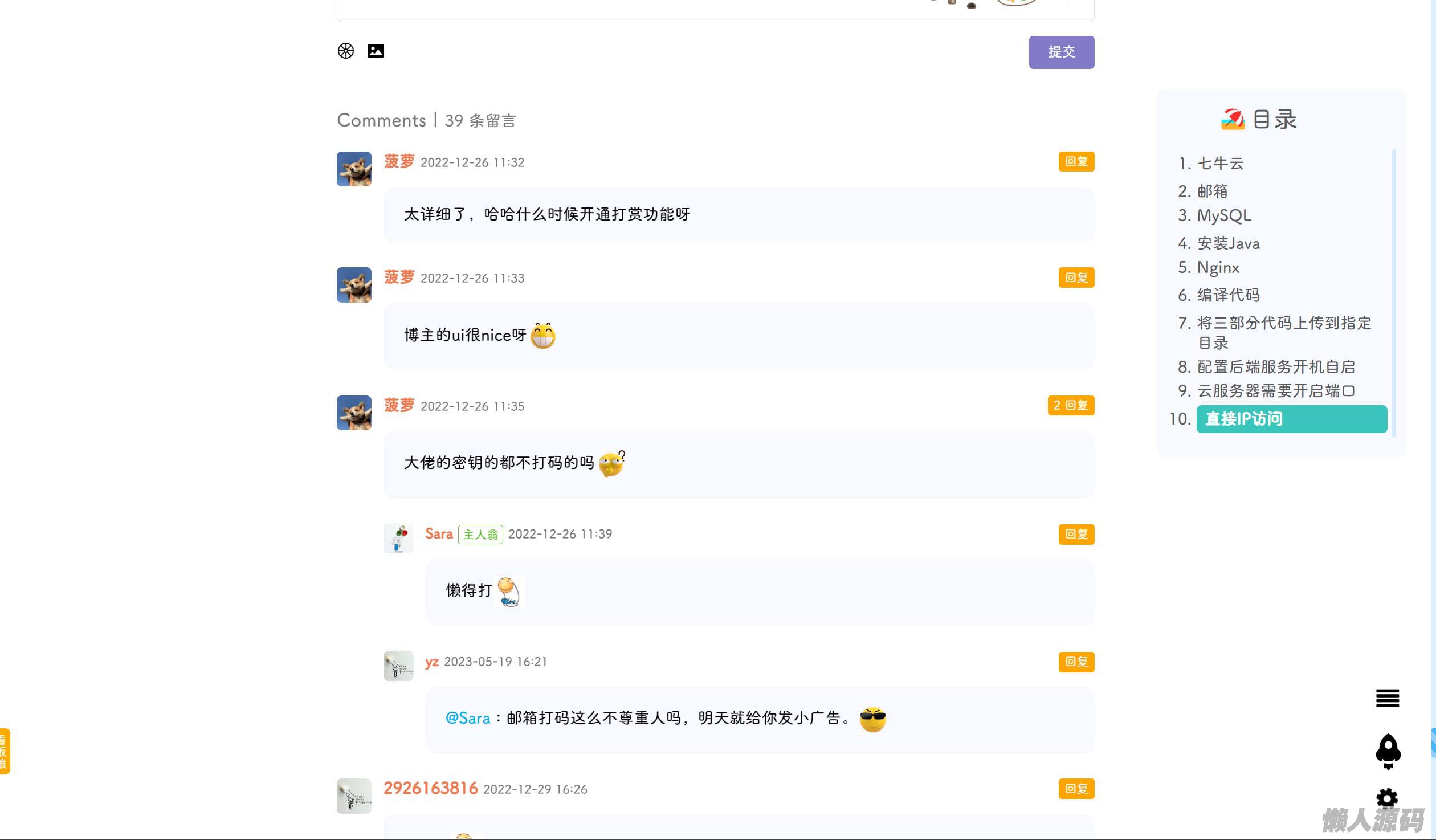Jump to MySQL section
Image resolution: width=1436 pixels, height=840 pixels.
1224,215
